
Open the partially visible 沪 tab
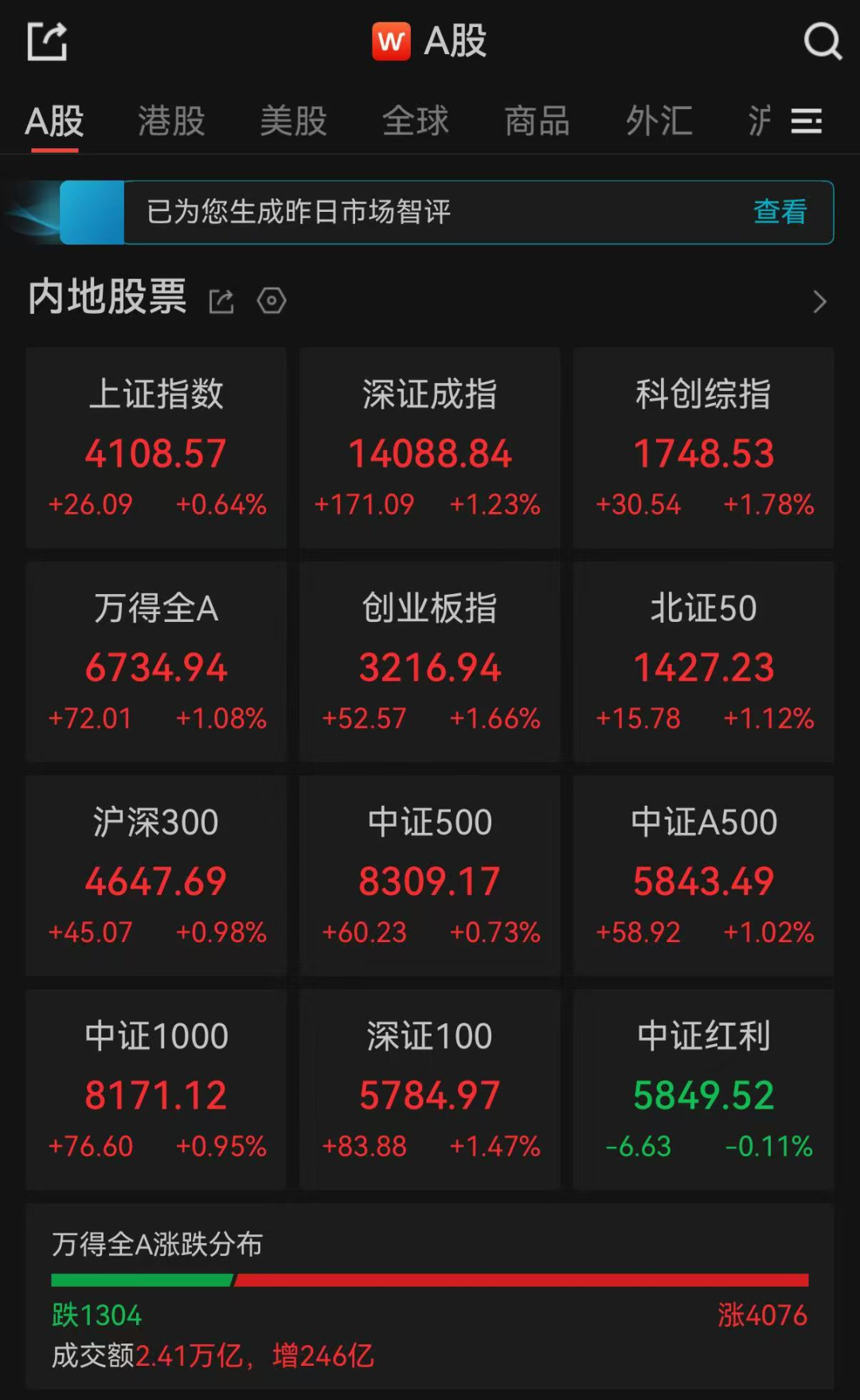758,121
